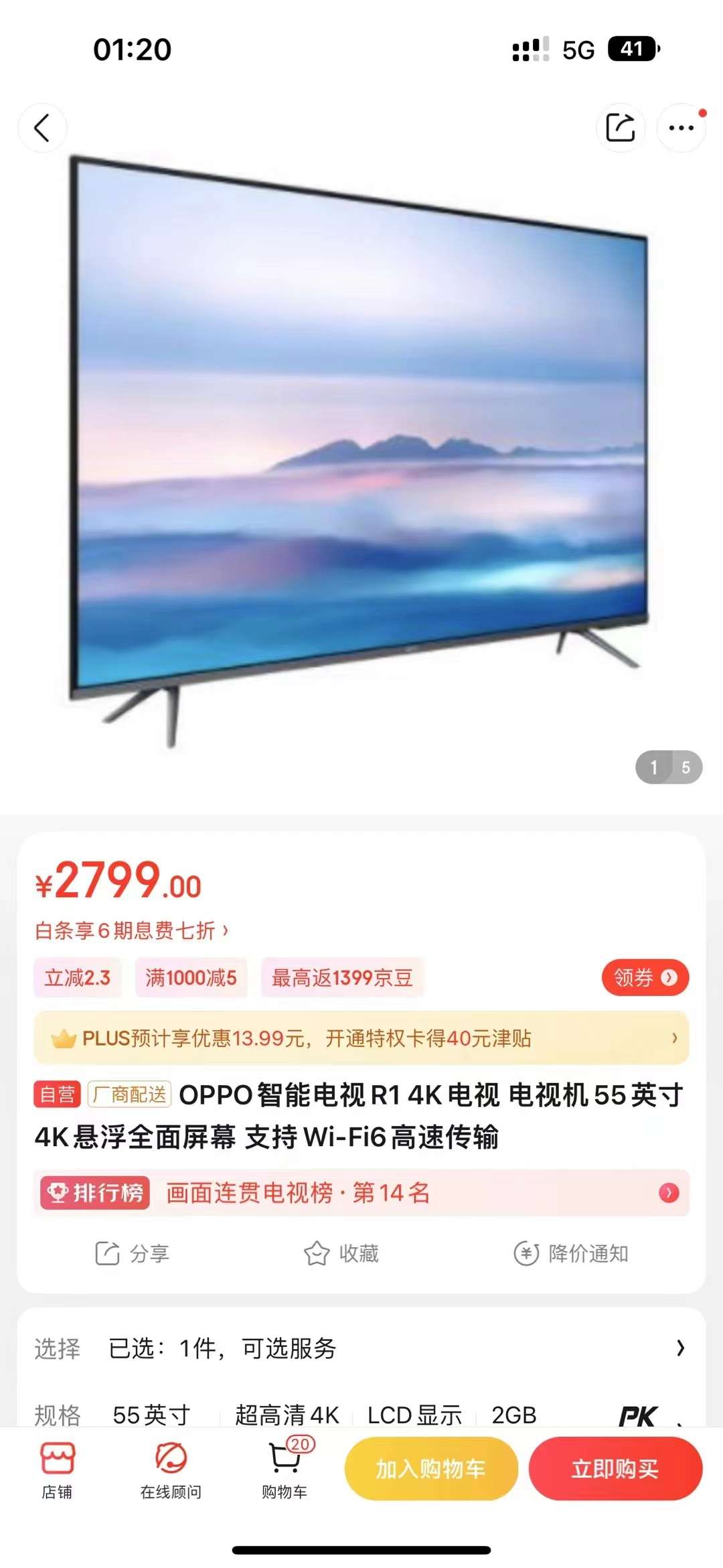Tap 分享 below the product title
723x1568 pixels.
(133, 1253)
